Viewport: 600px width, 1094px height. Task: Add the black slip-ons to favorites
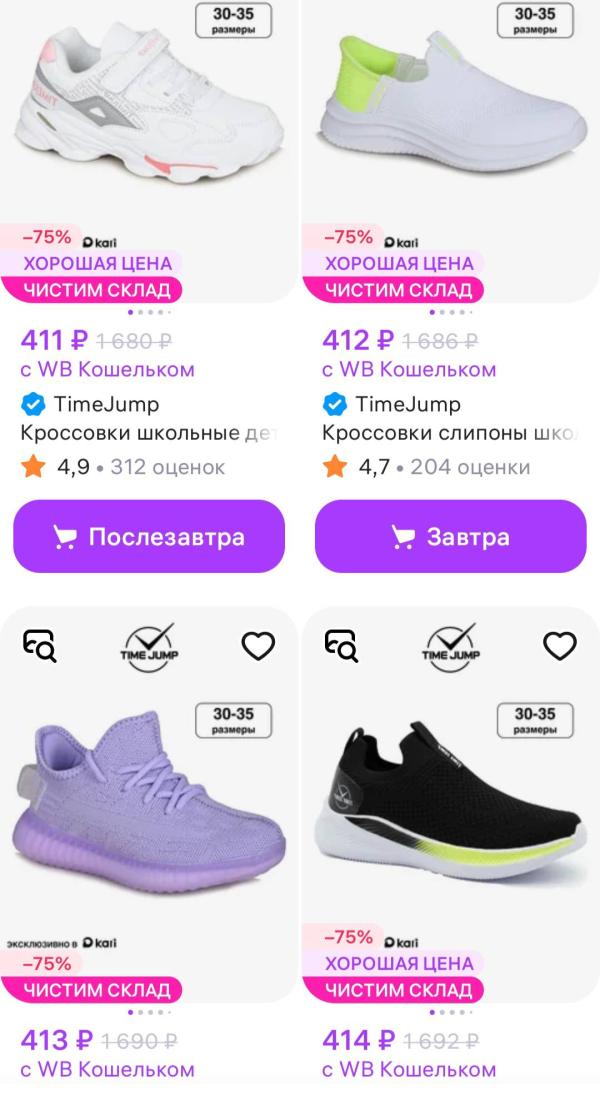560,646
